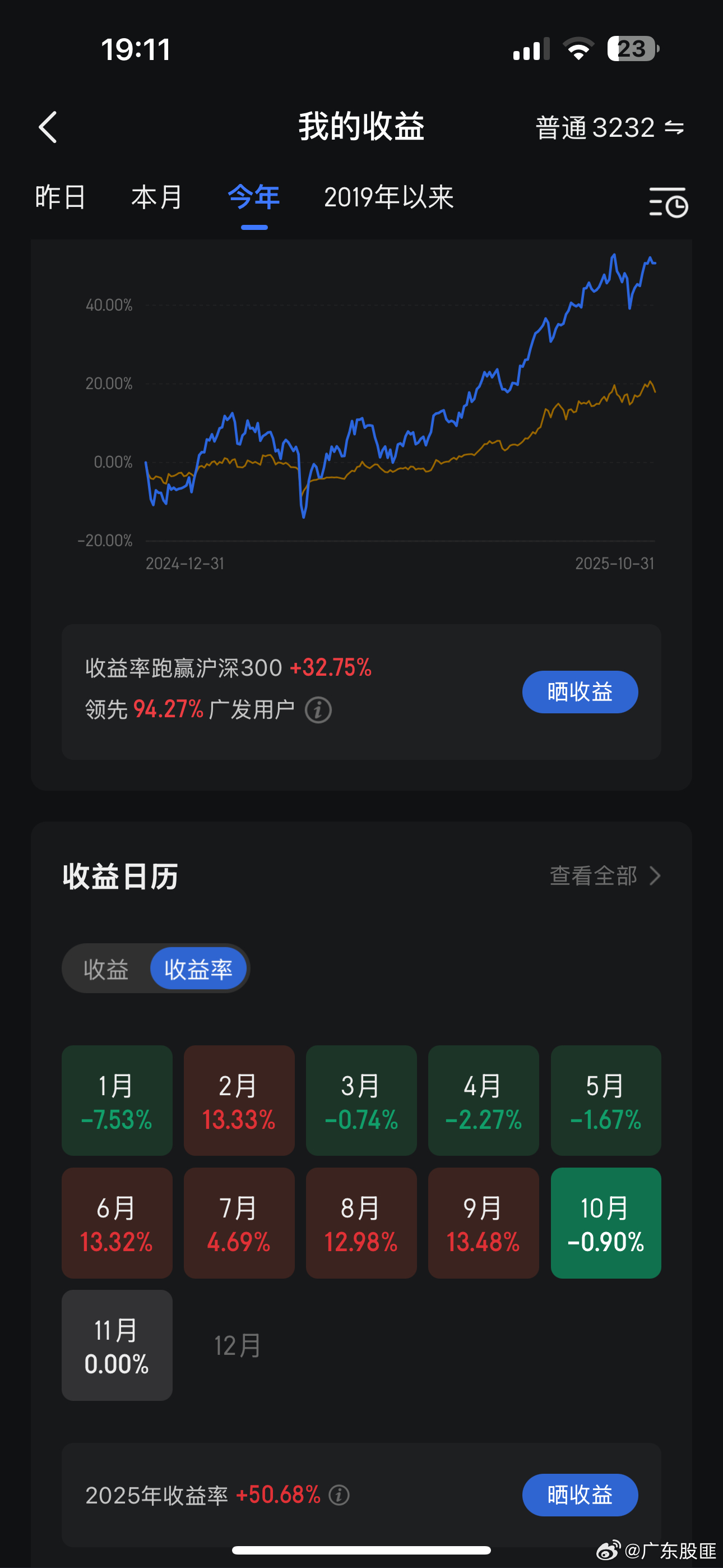Switch to the 昨日 tab
This screenshot has height=1568, width=723.
[x=61, y=197]
